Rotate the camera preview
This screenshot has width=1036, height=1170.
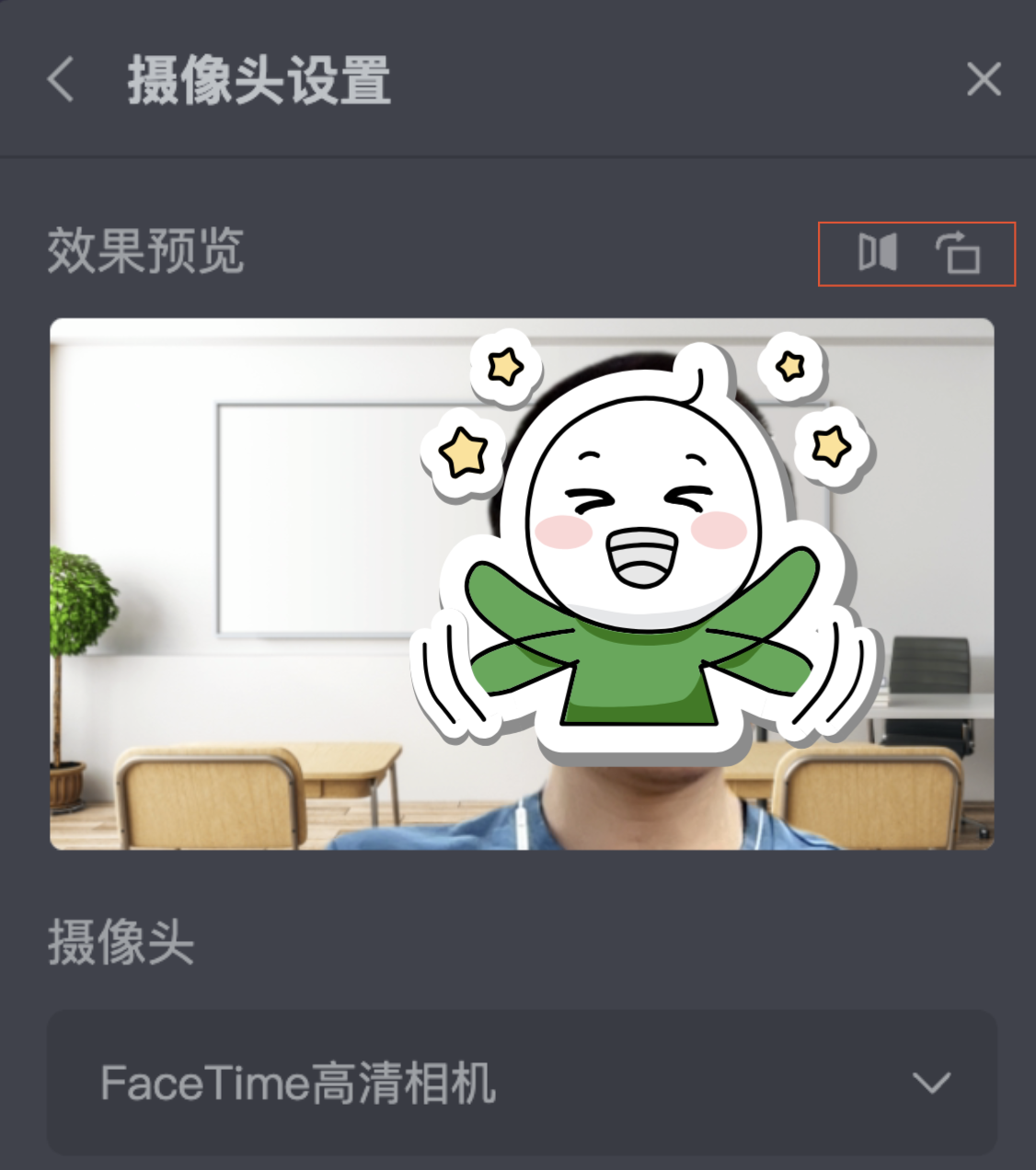point(959,253)
